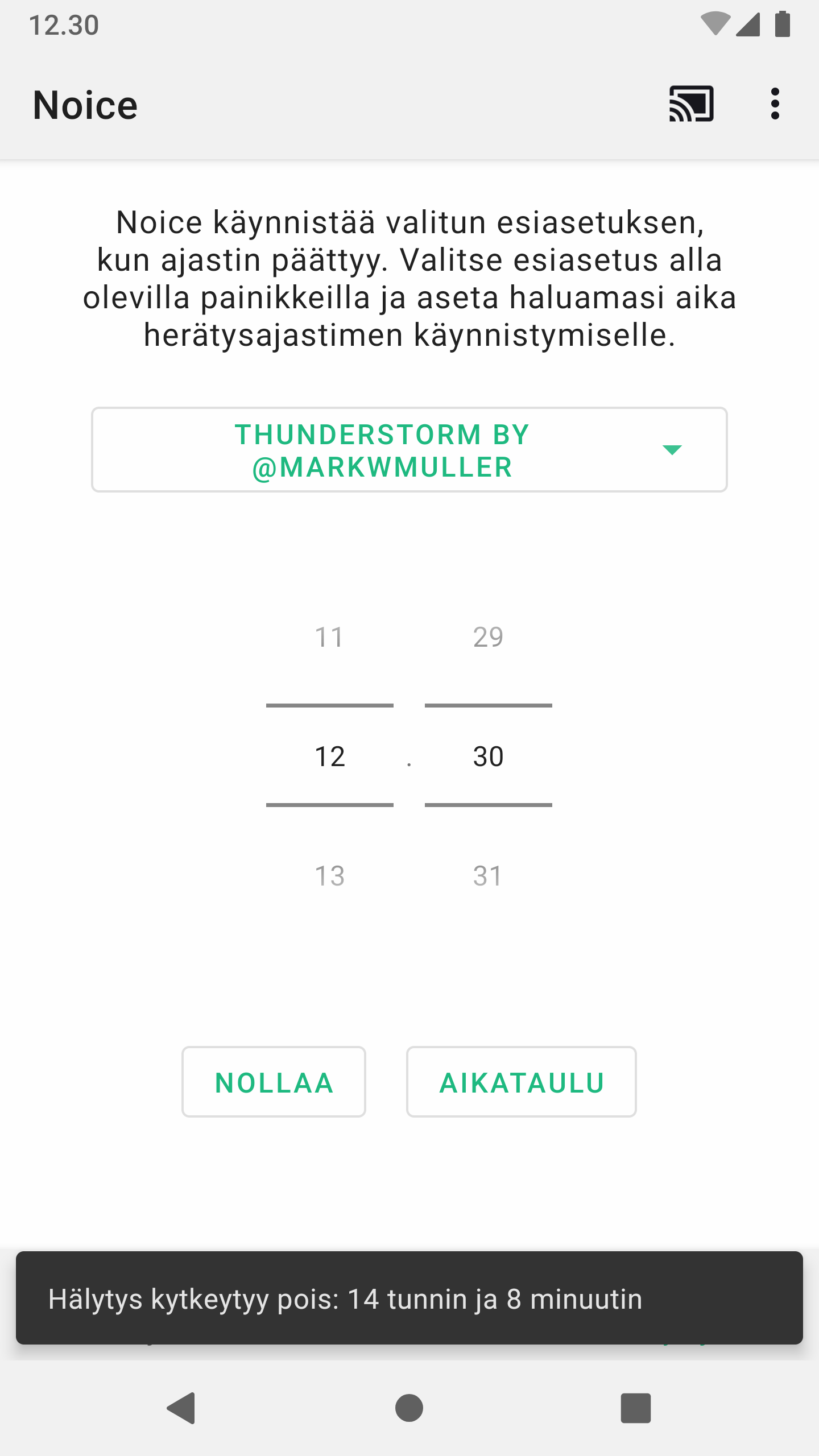Expand the Thunderstorm preset dropdown
This screenshot has height=1456, width=819.
pos(409,450)
